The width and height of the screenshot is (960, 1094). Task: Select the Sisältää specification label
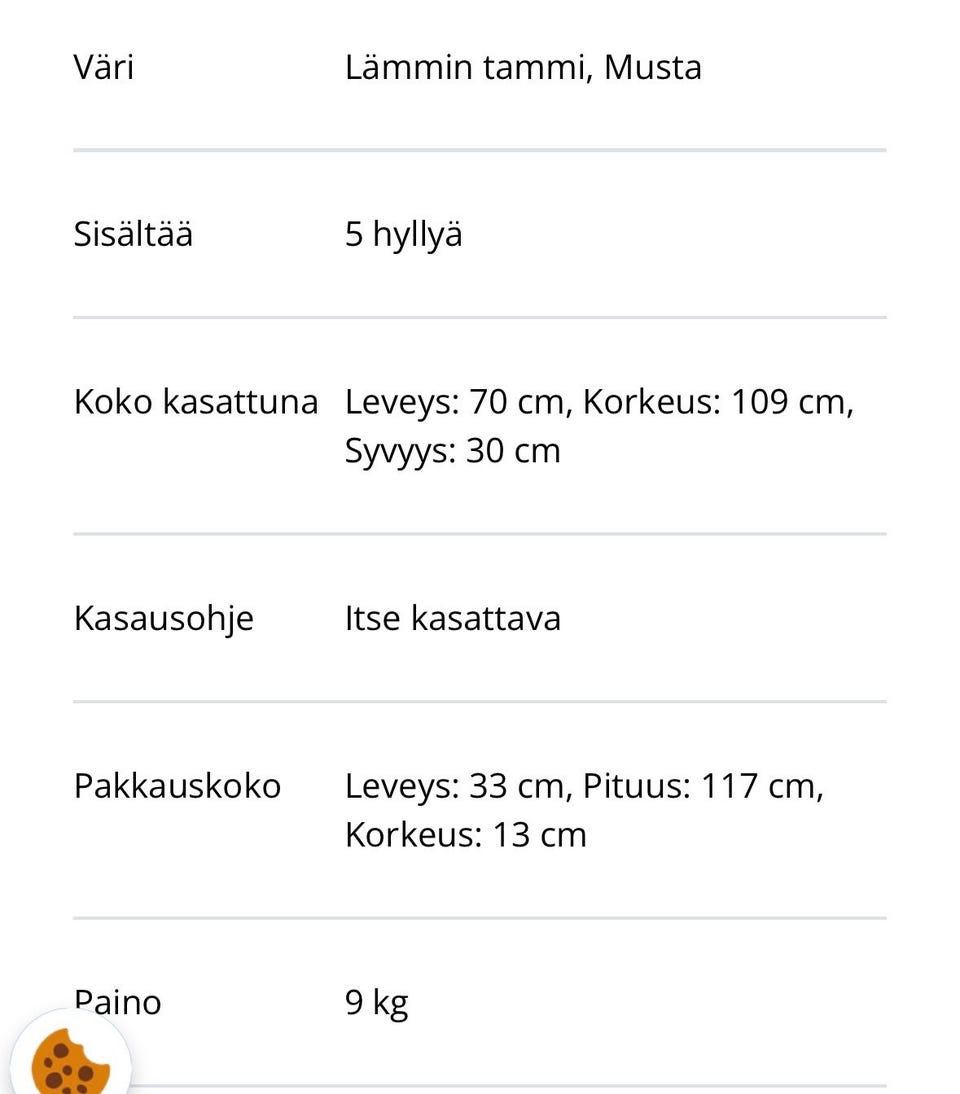pos(133,234)
